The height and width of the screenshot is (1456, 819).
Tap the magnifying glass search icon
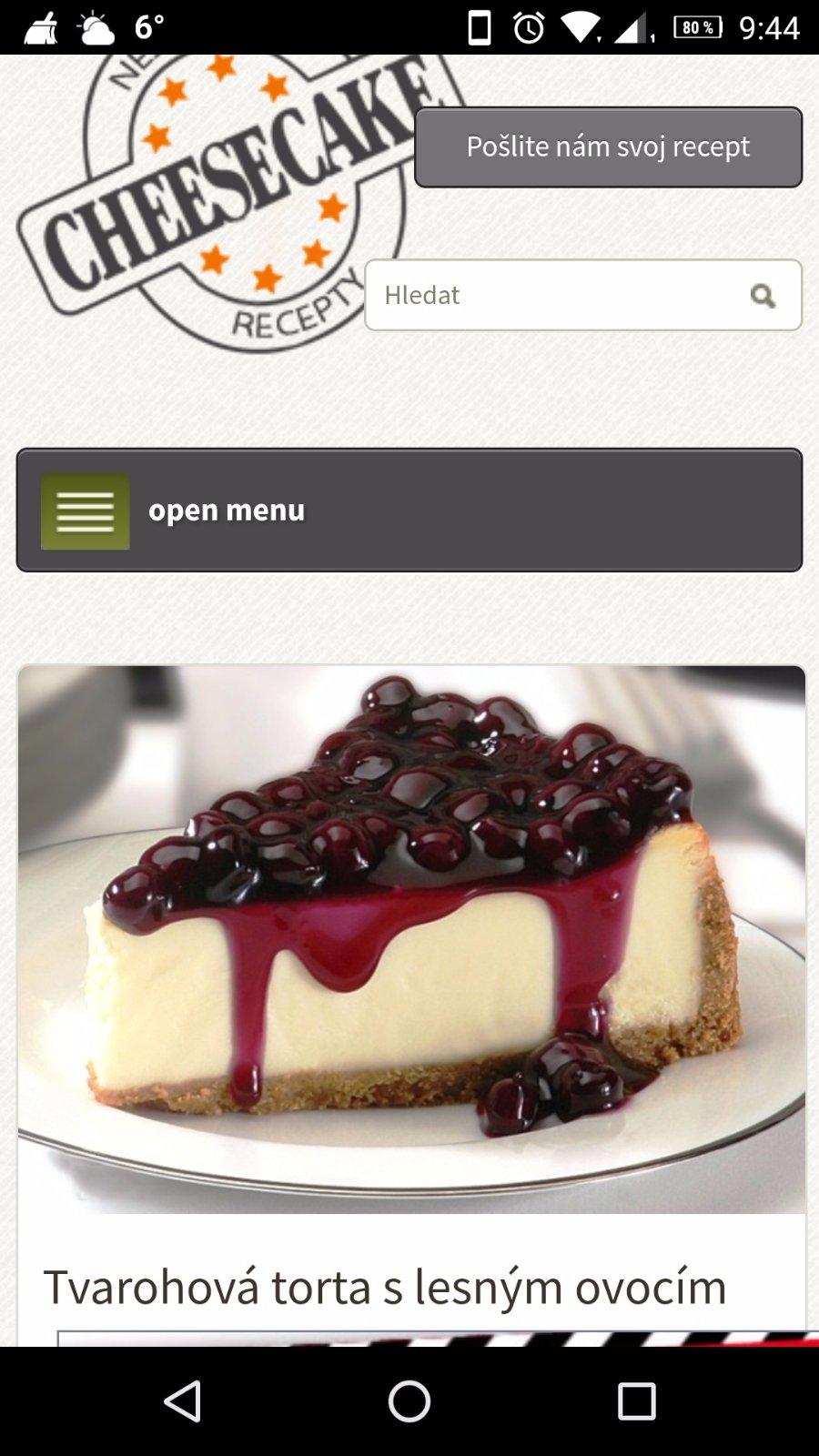coord(763,296)
